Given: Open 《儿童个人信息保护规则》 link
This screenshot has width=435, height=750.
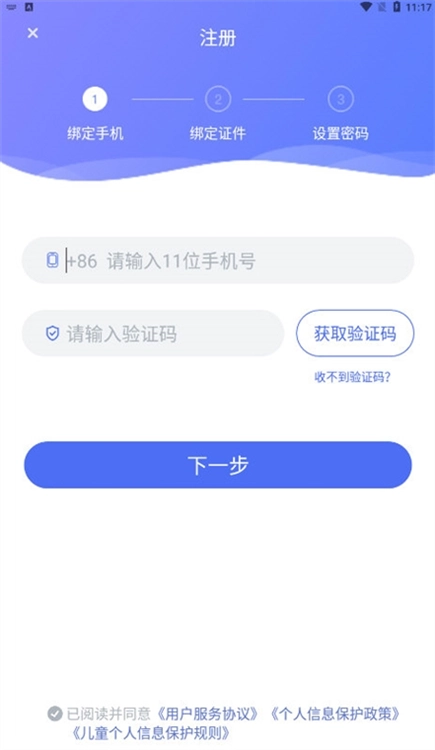Looking at the screenshot, I should tap(150, 733).
